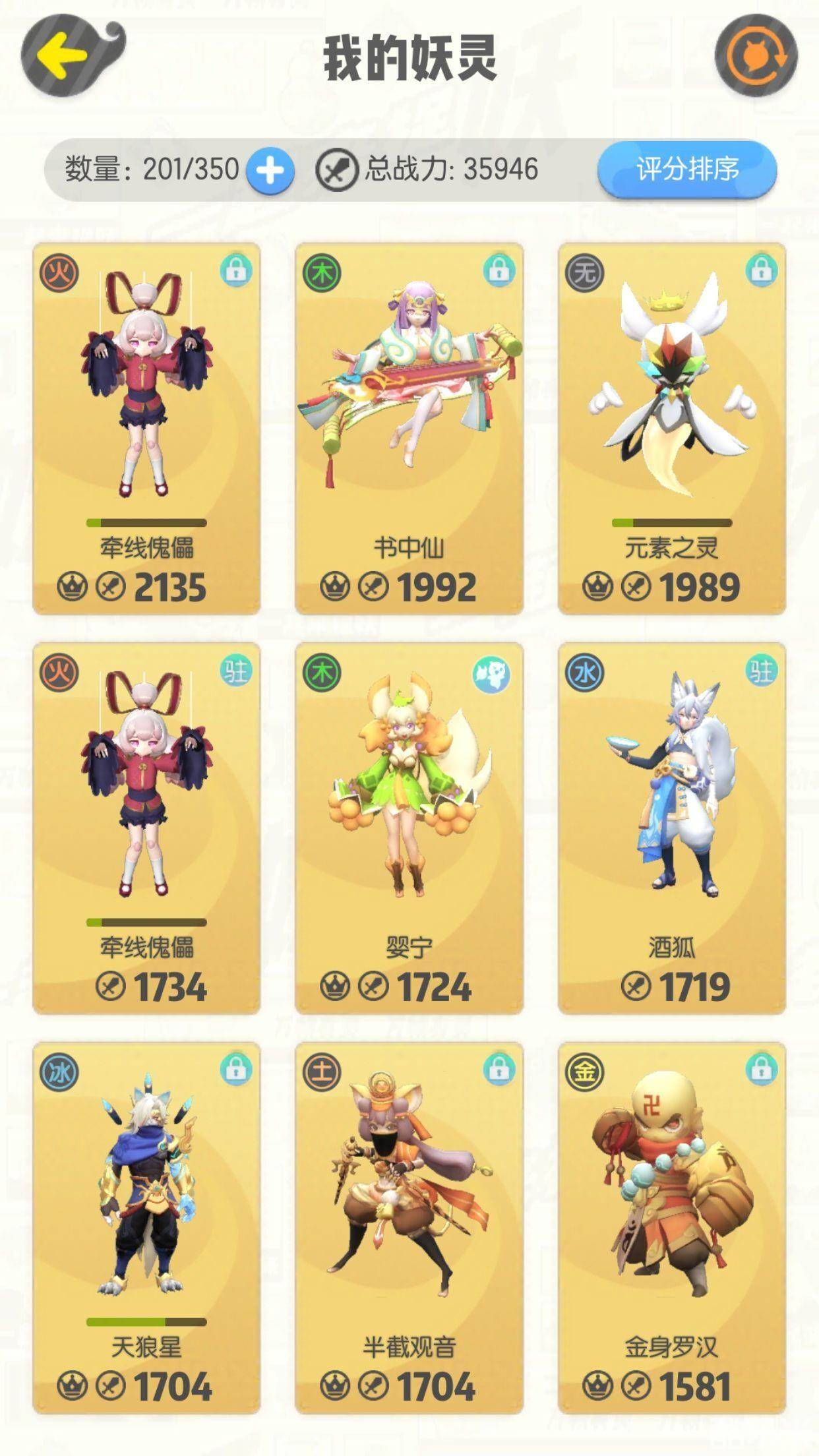Screen dimensions: 819x1456
Task: Tap the 评分排序 sort button
Action: click(x=686, y=169)
